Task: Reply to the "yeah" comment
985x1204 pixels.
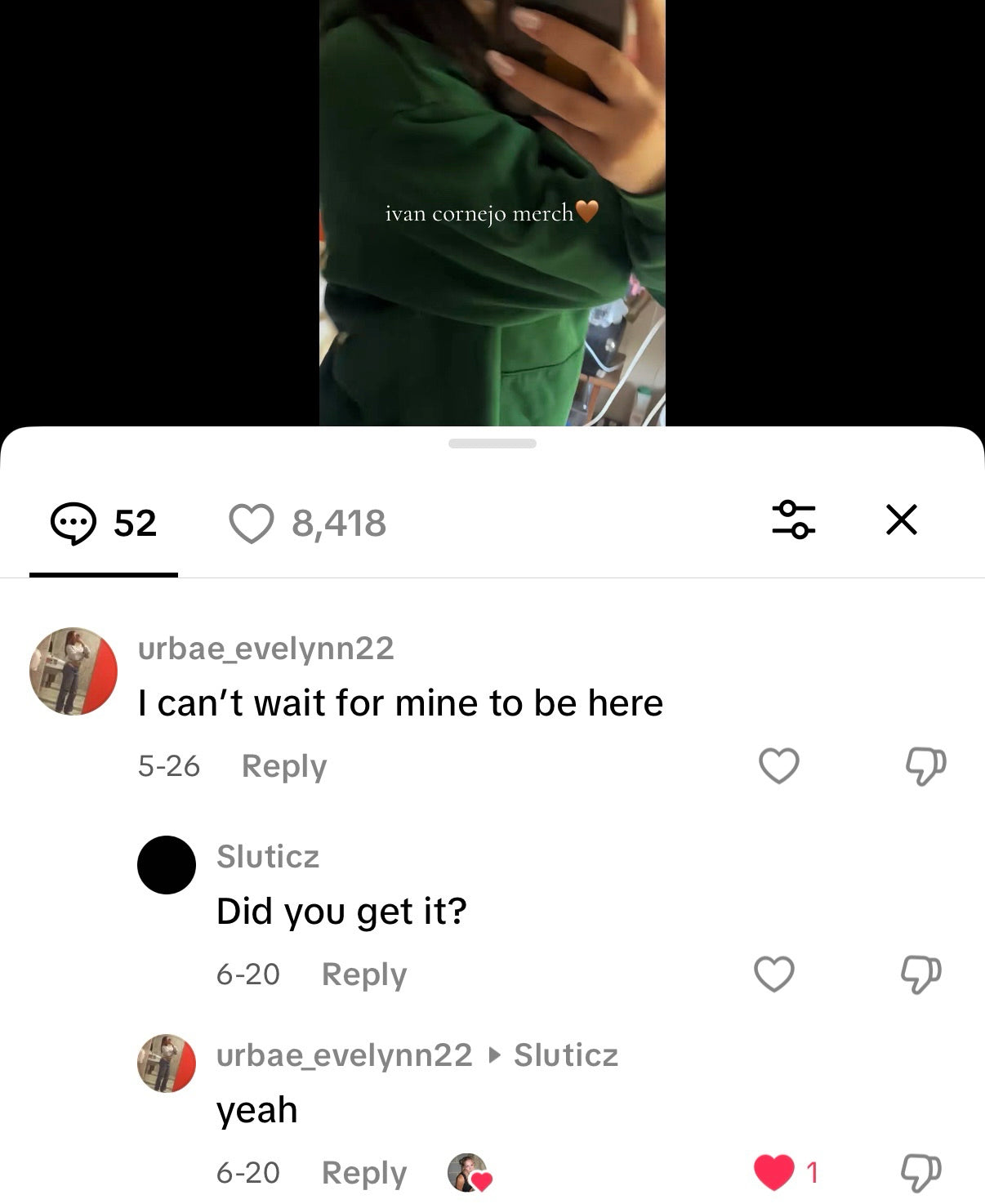Action: coord(363,1173)
